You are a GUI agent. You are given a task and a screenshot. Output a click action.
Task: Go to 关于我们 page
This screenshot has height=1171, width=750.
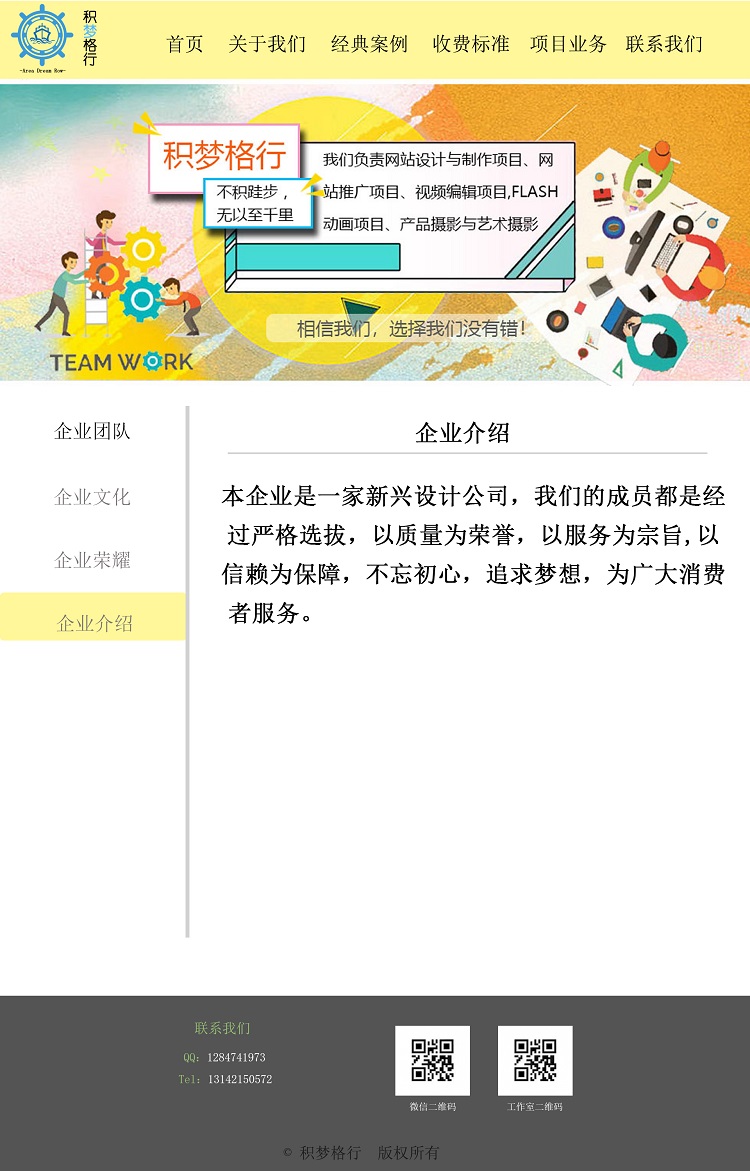coord(267,44)
